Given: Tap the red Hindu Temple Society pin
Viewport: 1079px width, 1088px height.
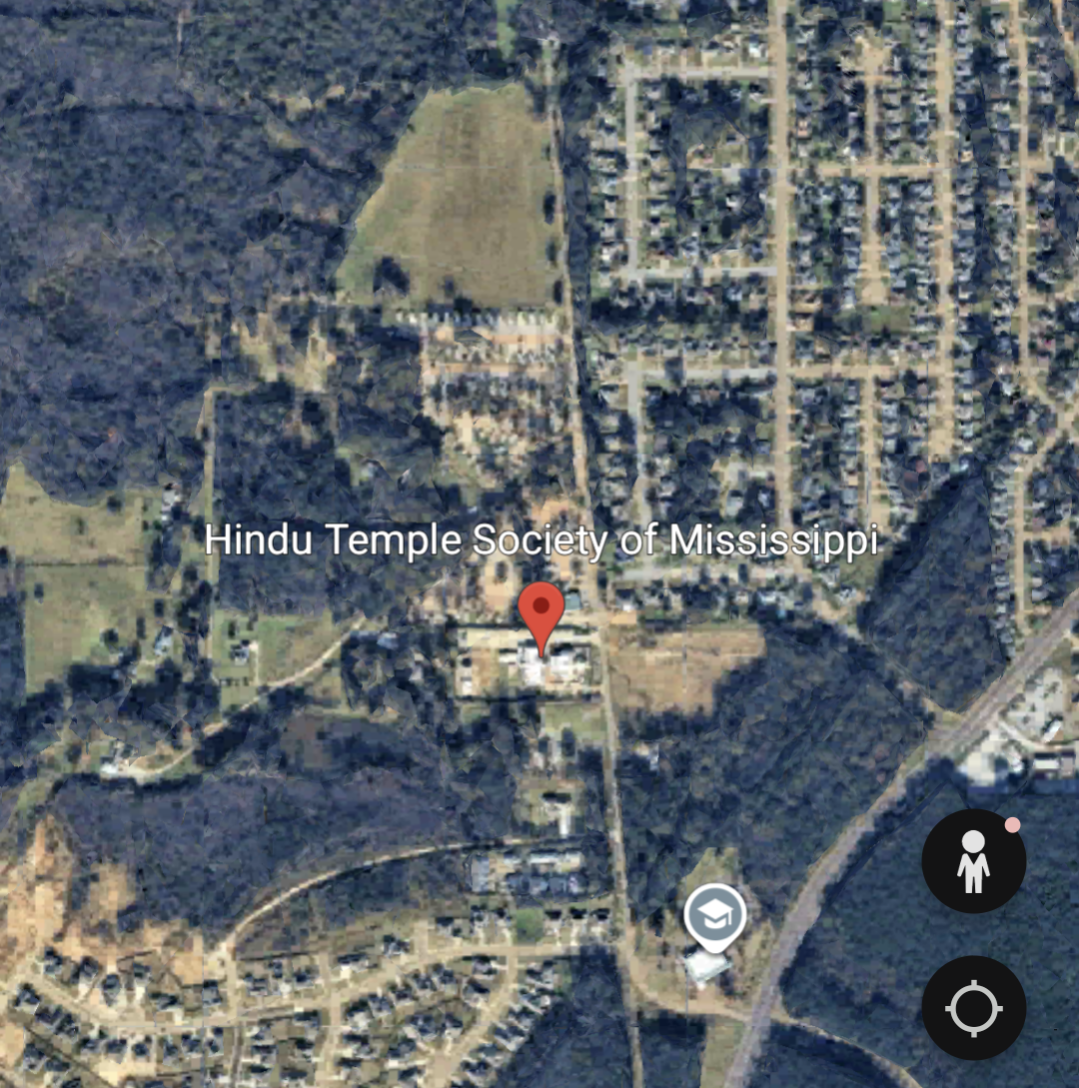Looking at the screenshot, I should pos(541,614).
